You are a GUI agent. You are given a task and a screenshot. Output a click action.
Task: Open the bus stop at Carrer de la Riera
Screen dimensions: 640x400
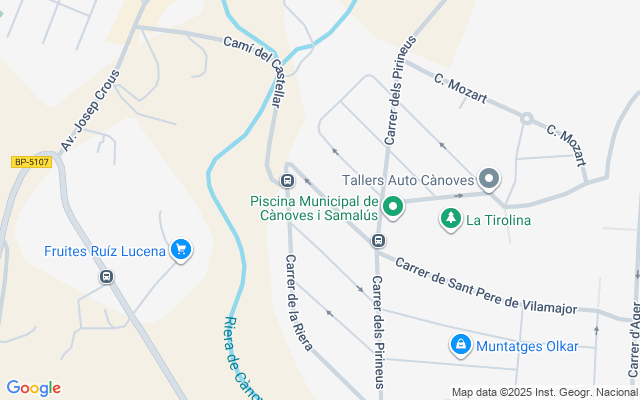[x=287, y=181]
